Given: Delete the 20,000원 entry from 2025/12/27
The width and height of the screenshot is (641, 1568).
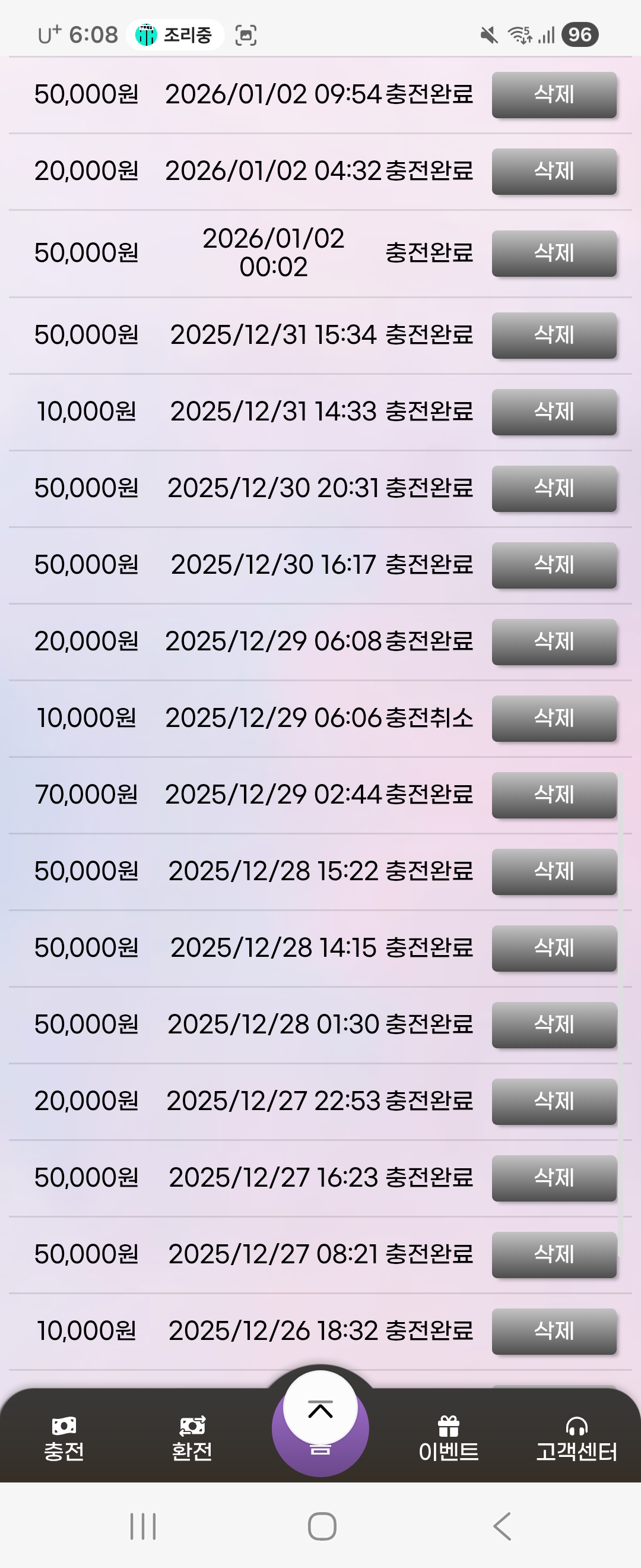Looking at the screenshot, I should (x=554, y=1101).
